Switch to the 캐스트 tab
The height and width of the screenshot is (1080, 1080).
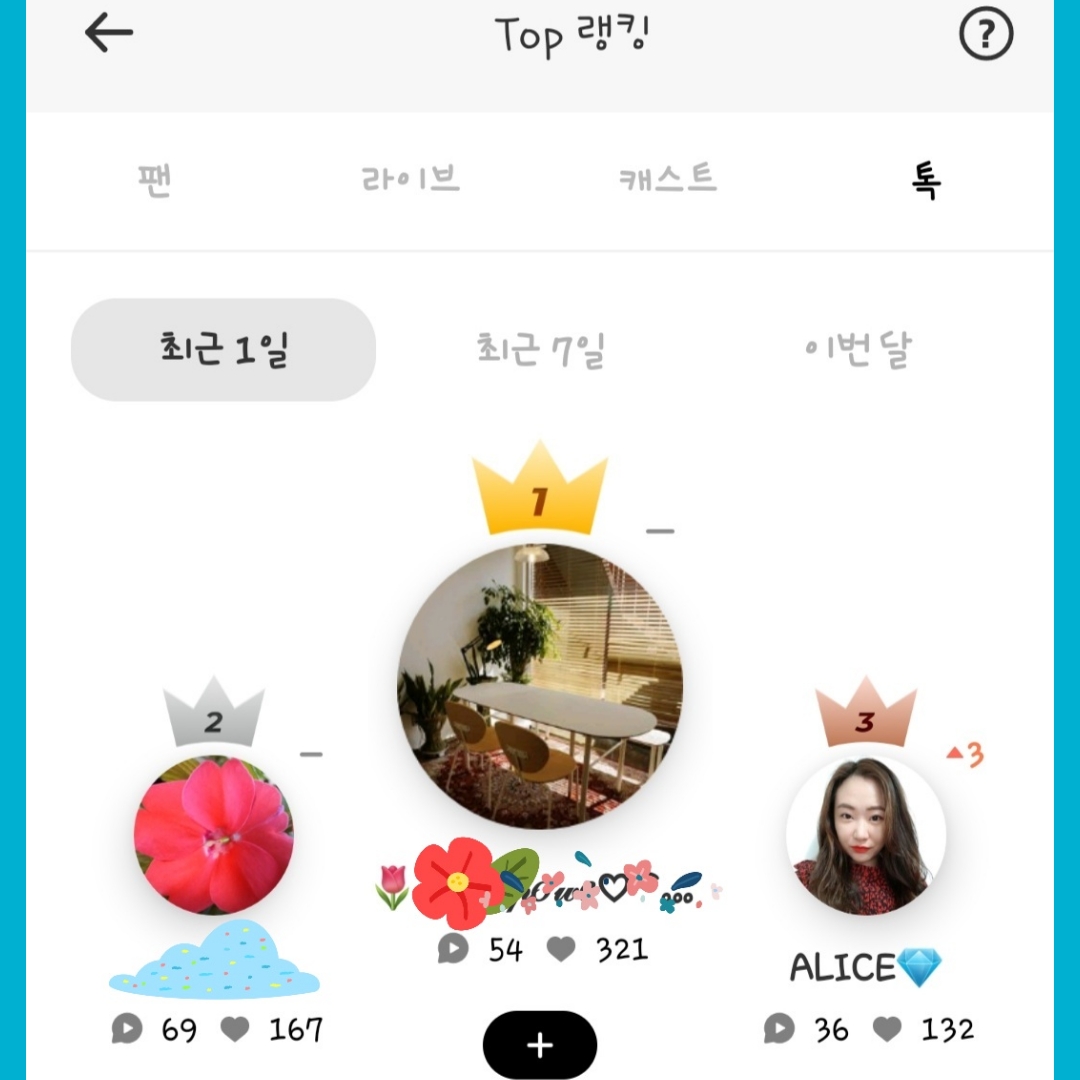tap(667, 181)
